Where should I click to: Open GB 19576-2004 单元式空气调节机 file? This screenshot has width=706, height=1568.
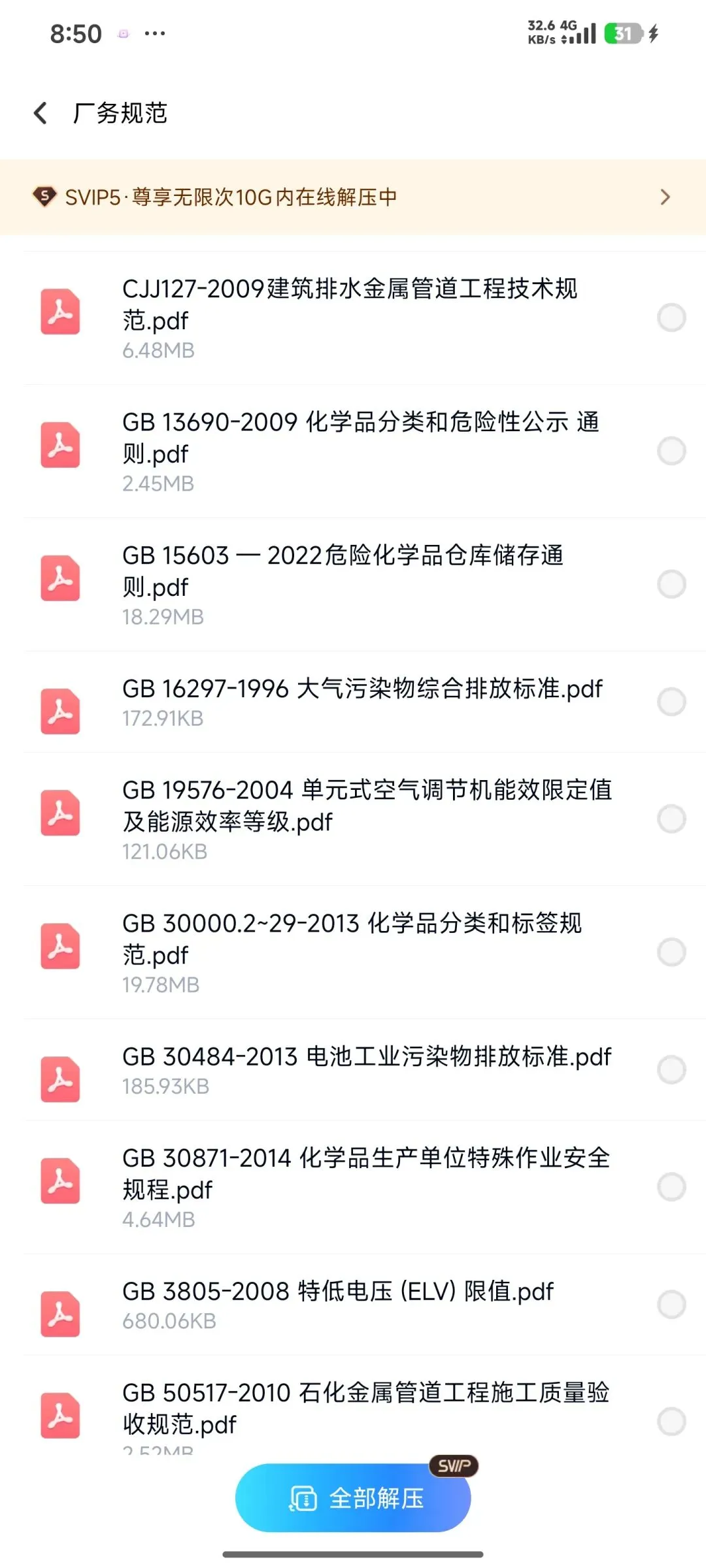(366, 806)
